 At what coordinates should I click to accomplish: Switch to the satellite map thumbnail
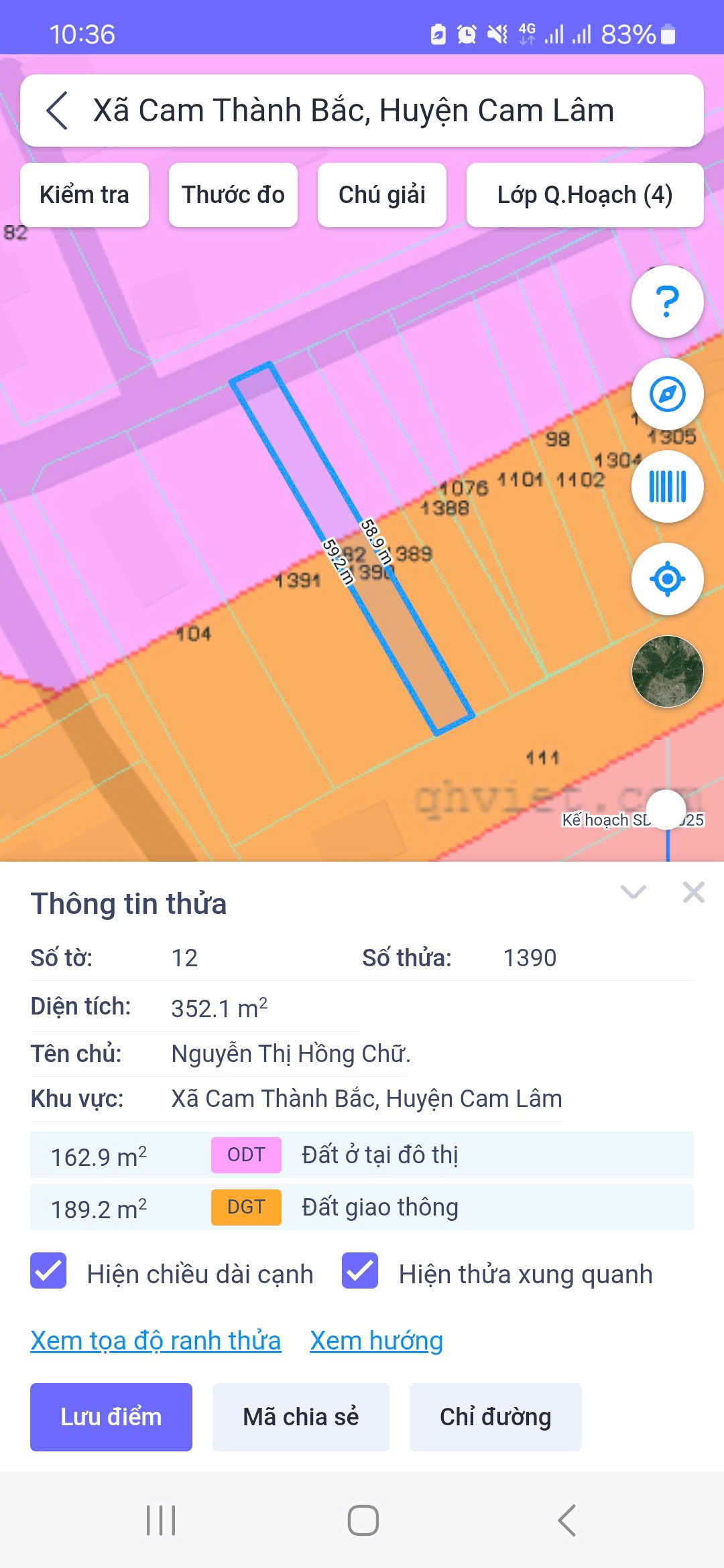(667, 671)
